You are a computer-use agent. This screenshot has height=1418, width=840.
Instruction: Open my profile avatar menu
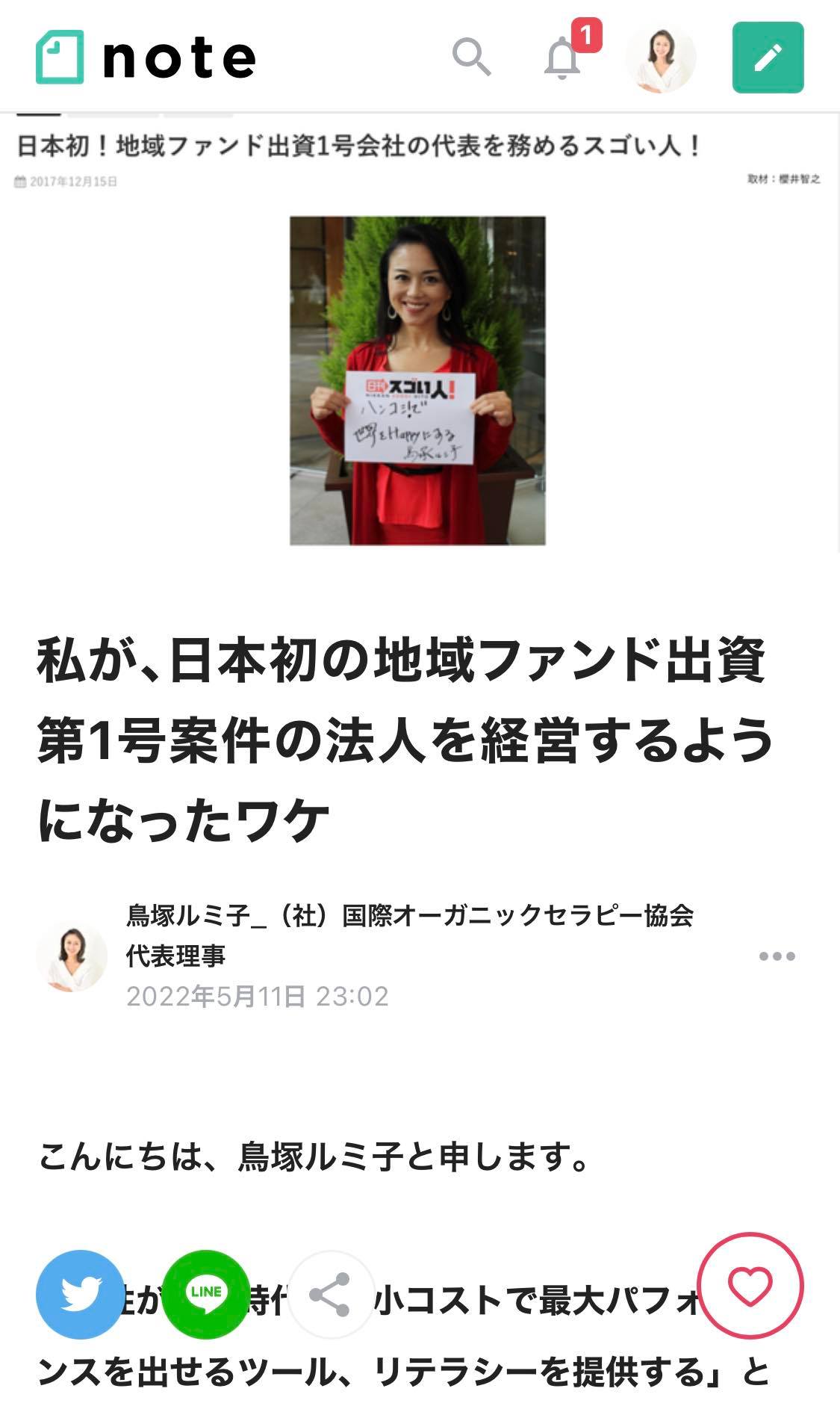point(660,58)
